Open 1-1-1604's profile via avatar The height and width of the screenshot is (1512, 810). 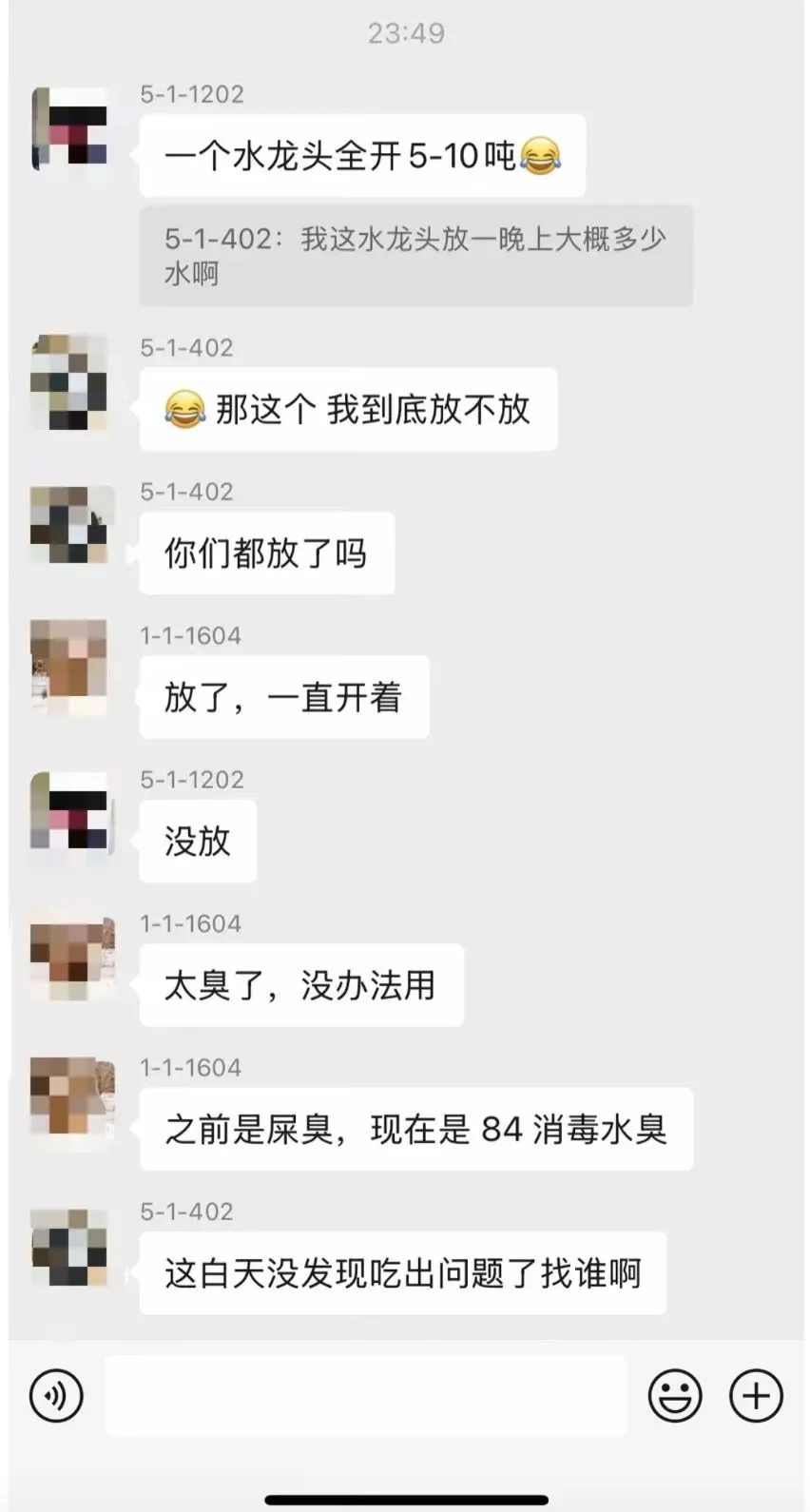pyautogui.click(x=71, y=670)
